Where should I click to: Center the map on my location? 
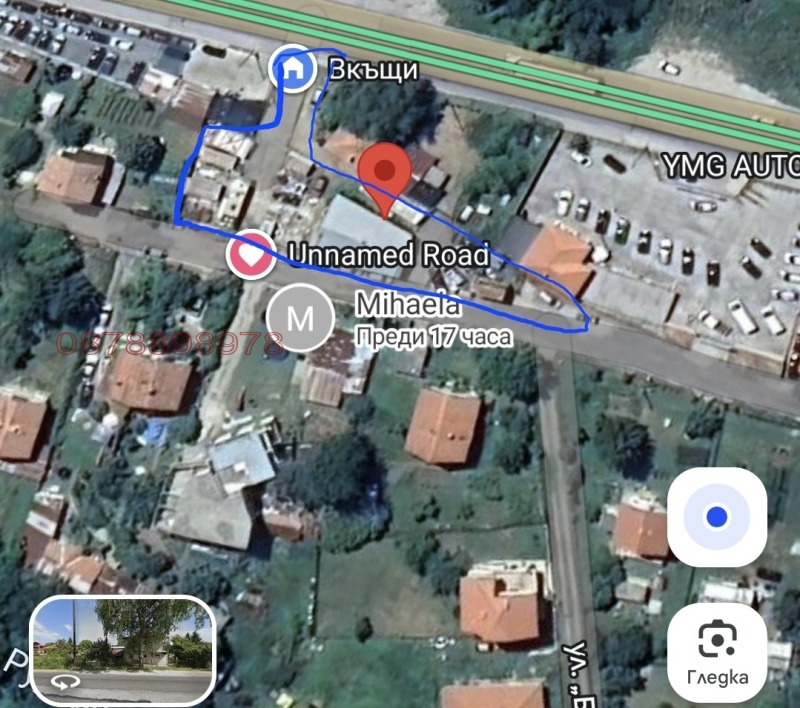(716, 517)
